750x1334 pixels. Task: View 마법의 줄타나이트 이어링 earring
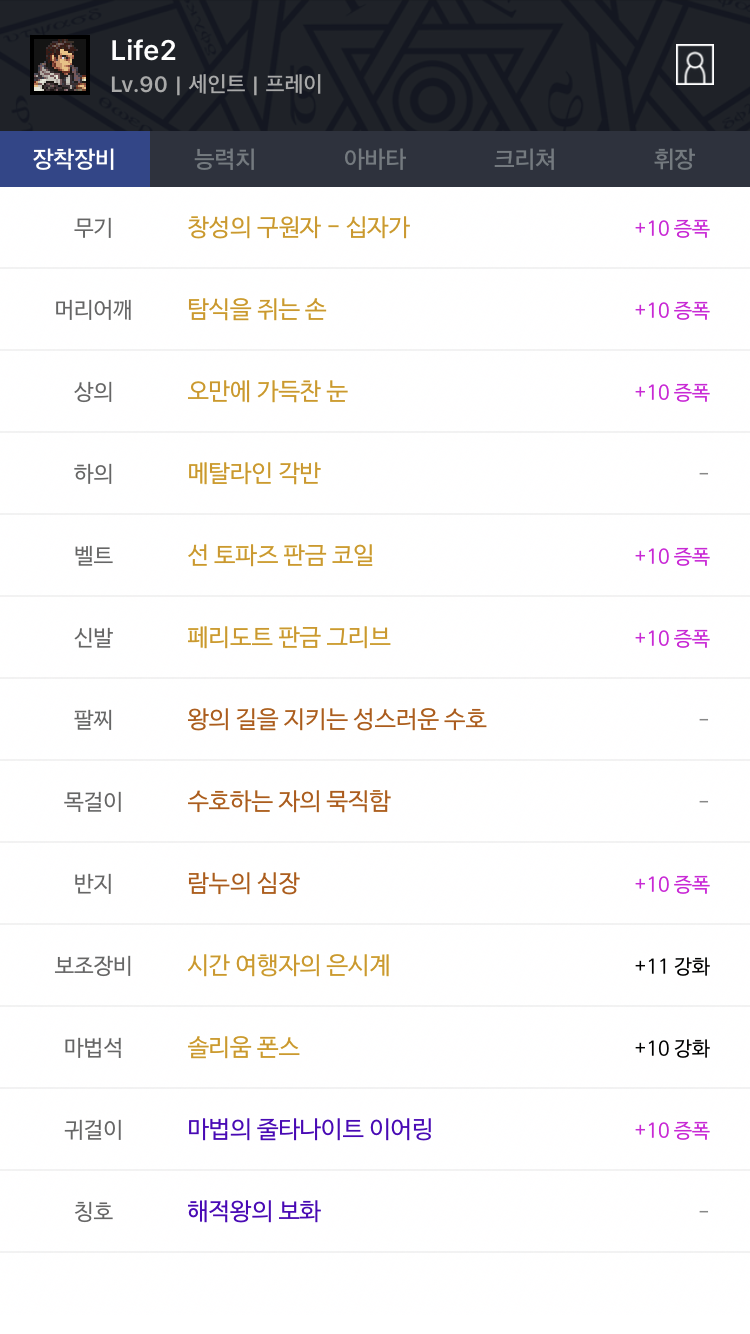coord(310,1129)
